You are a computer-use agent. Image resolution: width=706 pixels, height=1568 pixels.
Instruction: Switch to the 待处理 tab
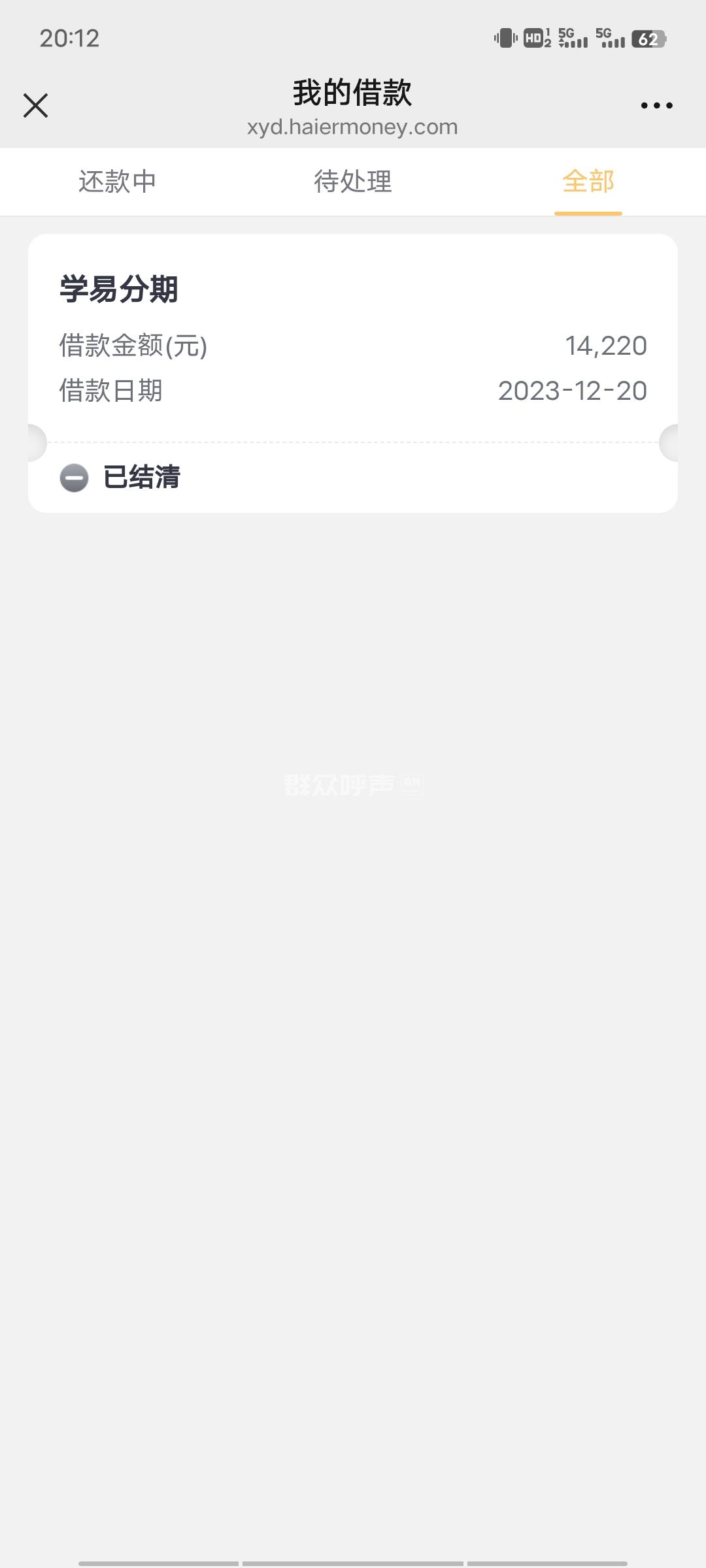pos(353,182)
